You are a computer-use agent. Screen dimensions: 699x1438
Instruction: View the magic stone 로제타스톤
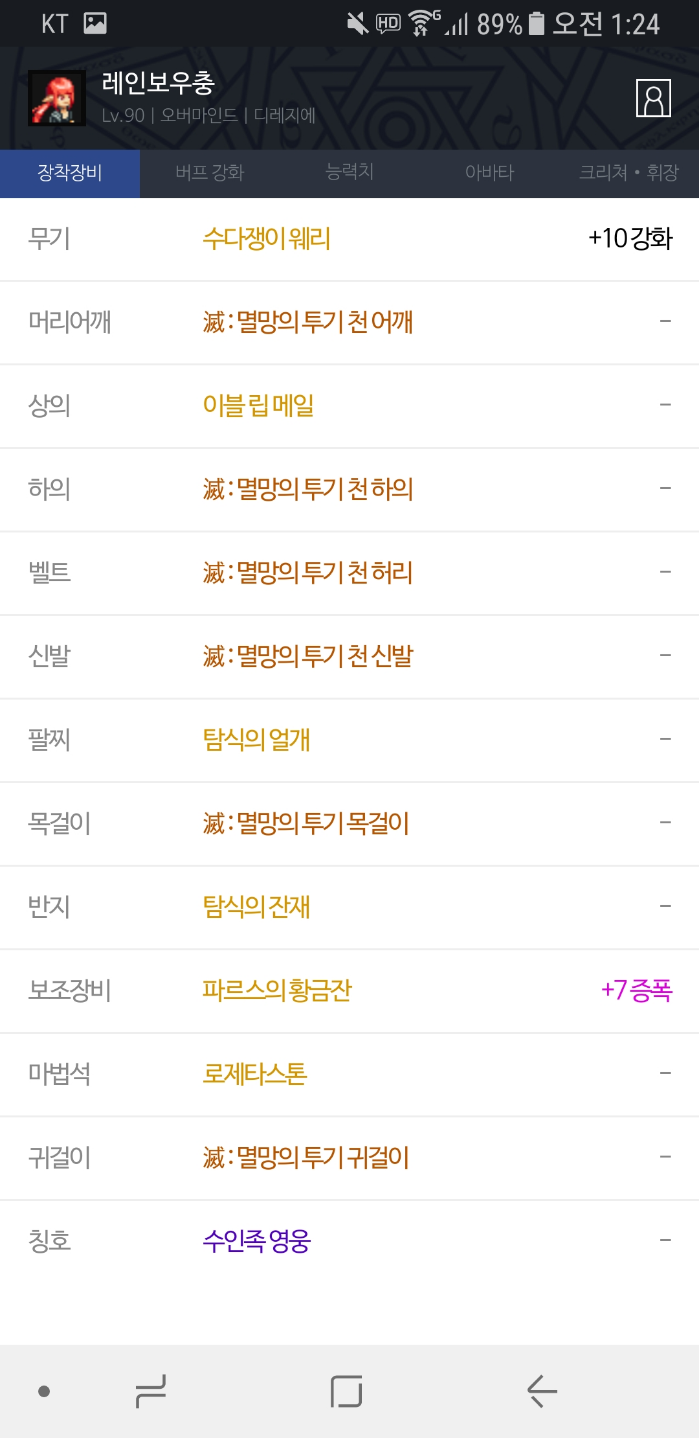click(254, 1074)
